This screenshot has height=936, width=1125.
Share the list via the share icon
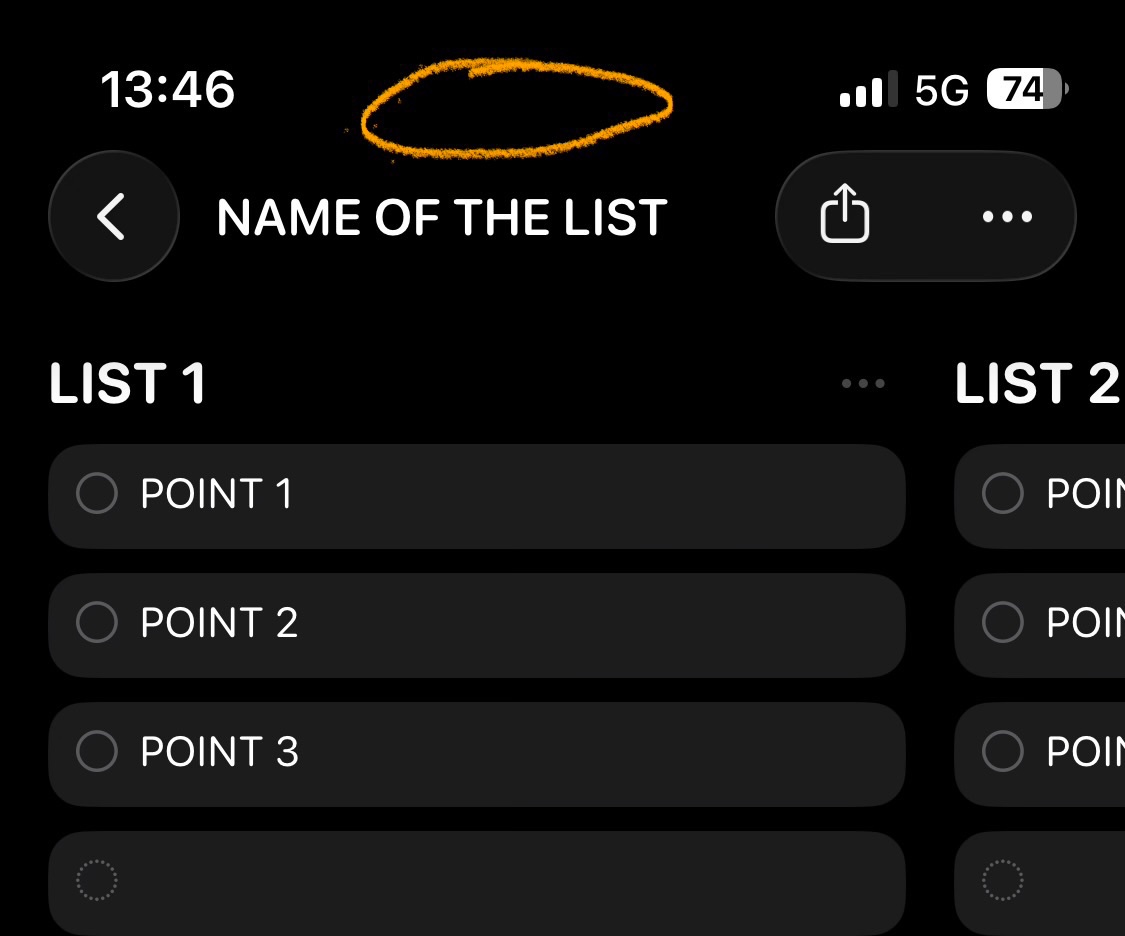pyautogui.click(x=845, y=214)
